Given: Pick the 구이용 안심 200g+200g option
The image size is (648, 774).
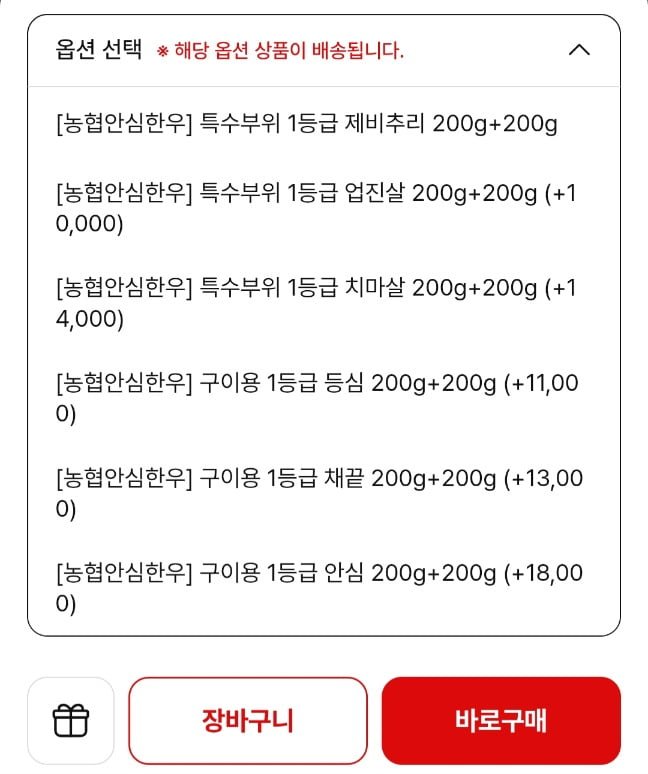Looking at the screenshot, I should coord(318,588).
